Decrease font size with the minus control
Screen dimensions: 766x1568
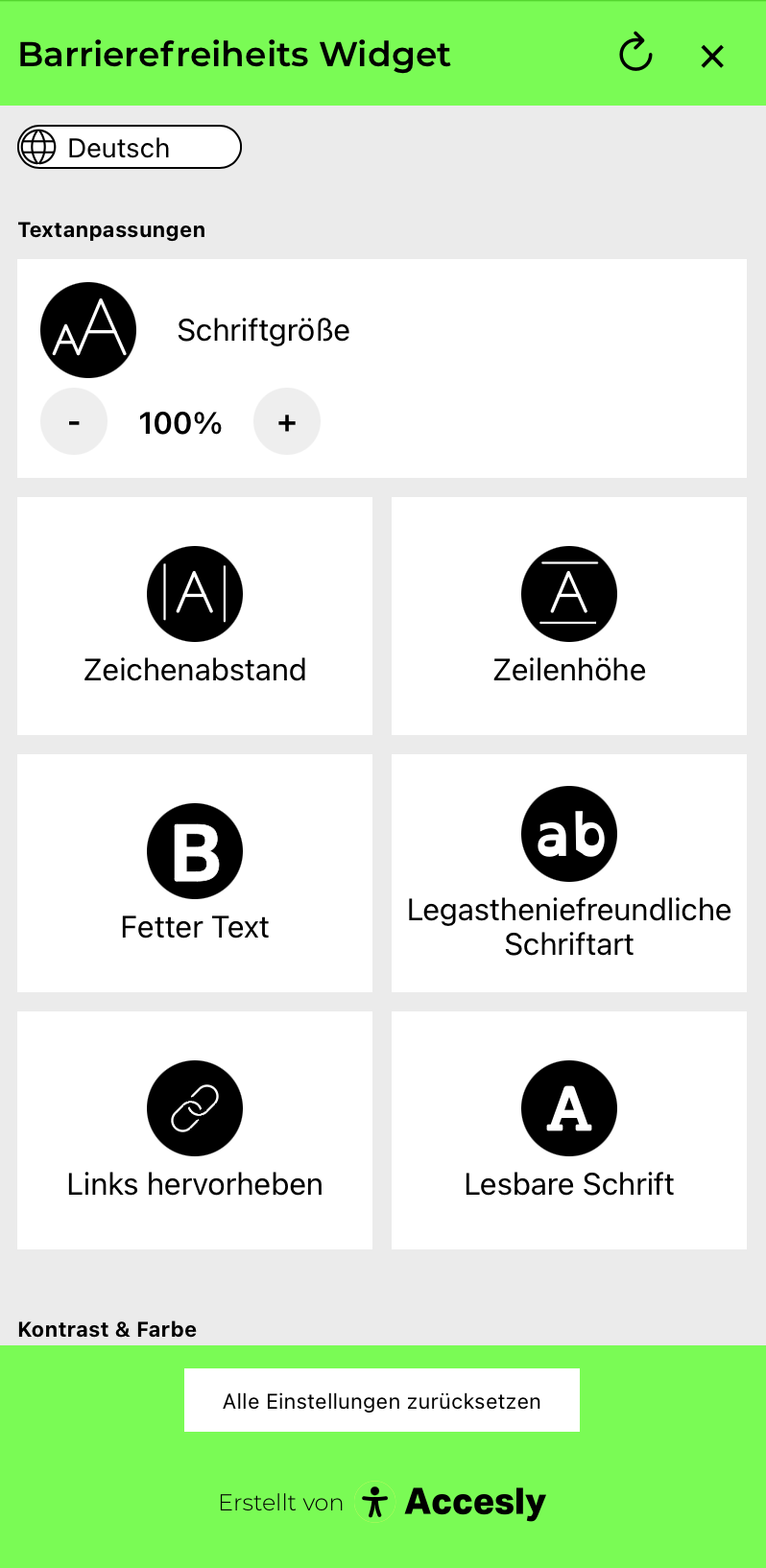(74, 421)
